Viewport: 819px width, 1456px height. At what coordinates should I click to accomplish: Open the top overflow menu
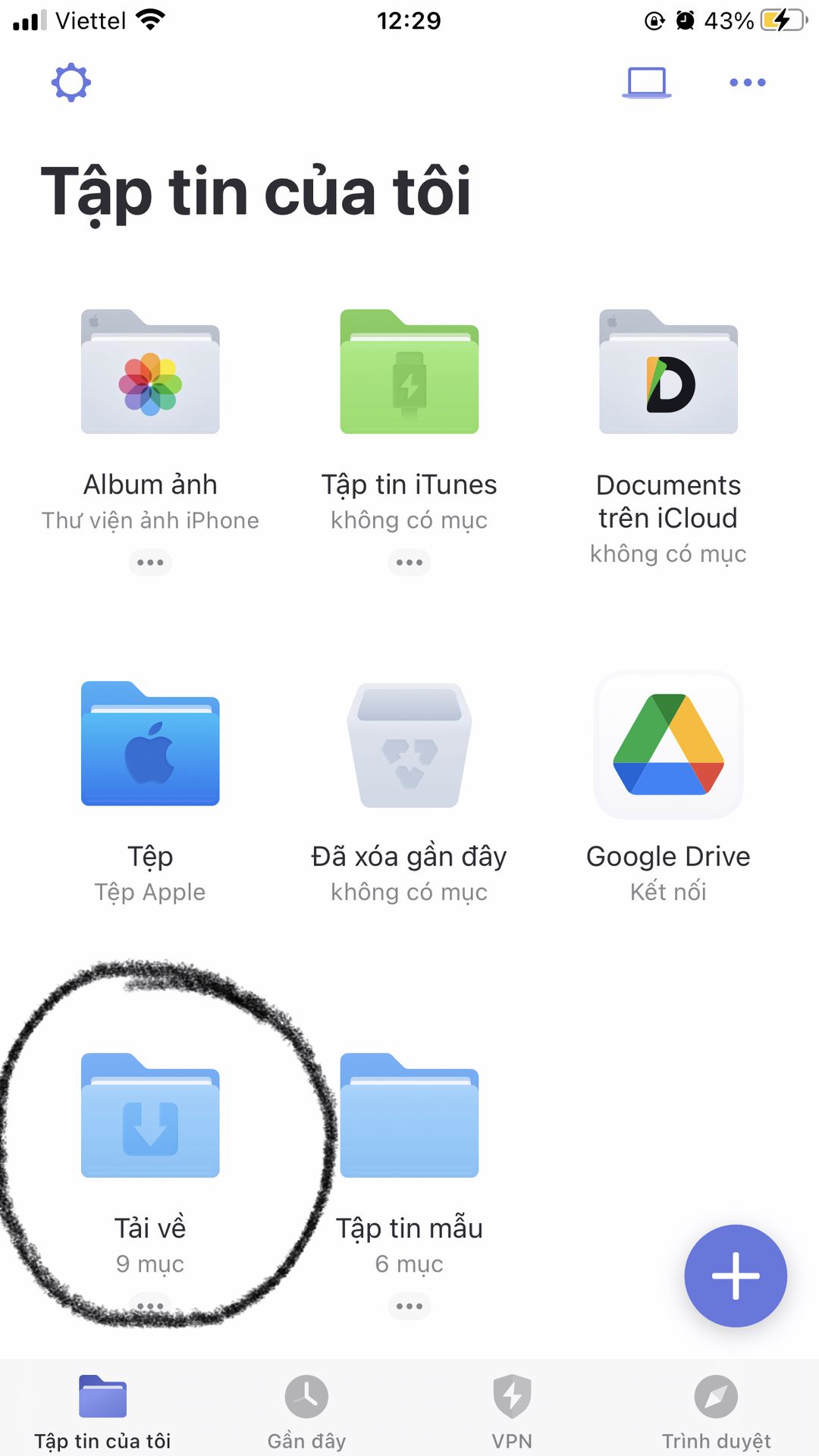[x=748, y=82]
